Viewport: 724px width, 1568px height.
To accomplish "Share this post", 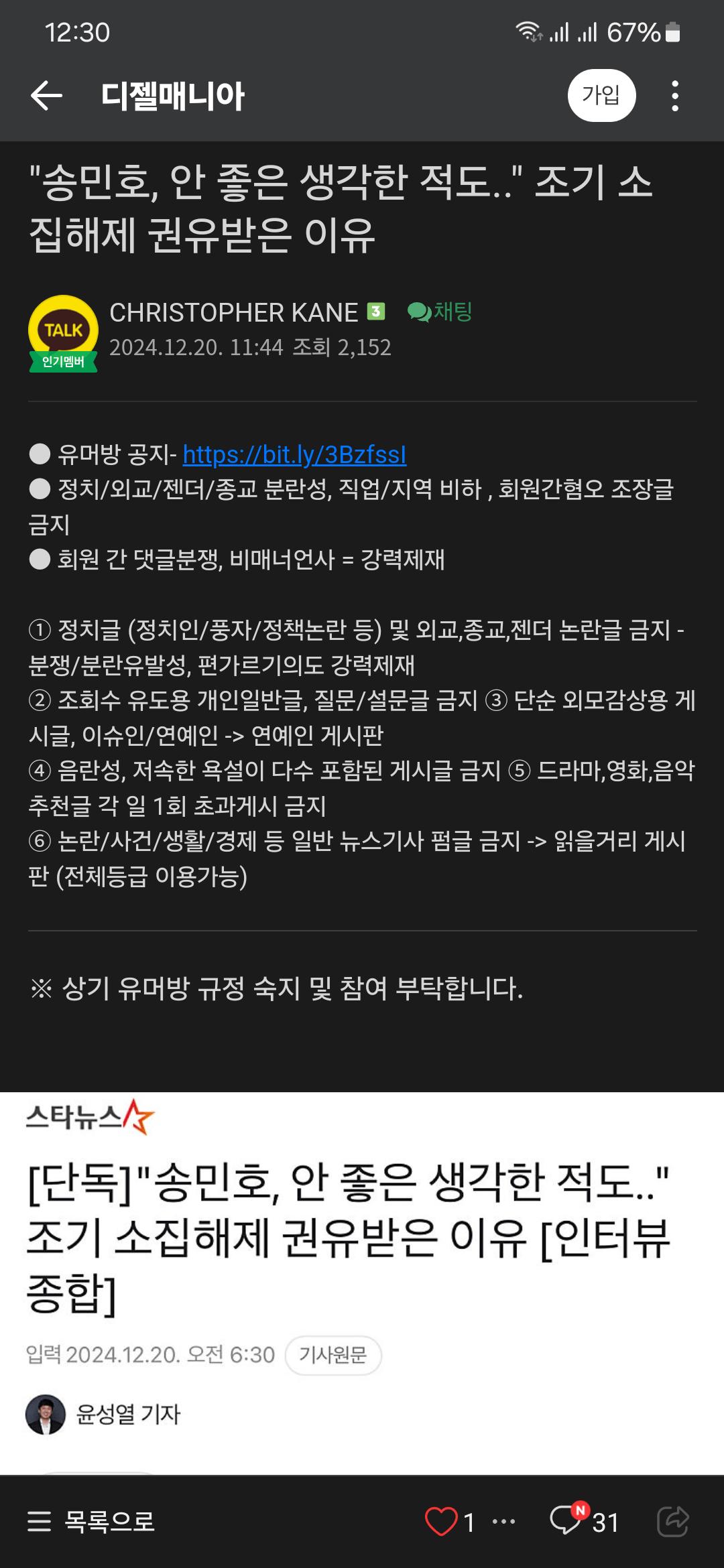I will coord(672,1521).
